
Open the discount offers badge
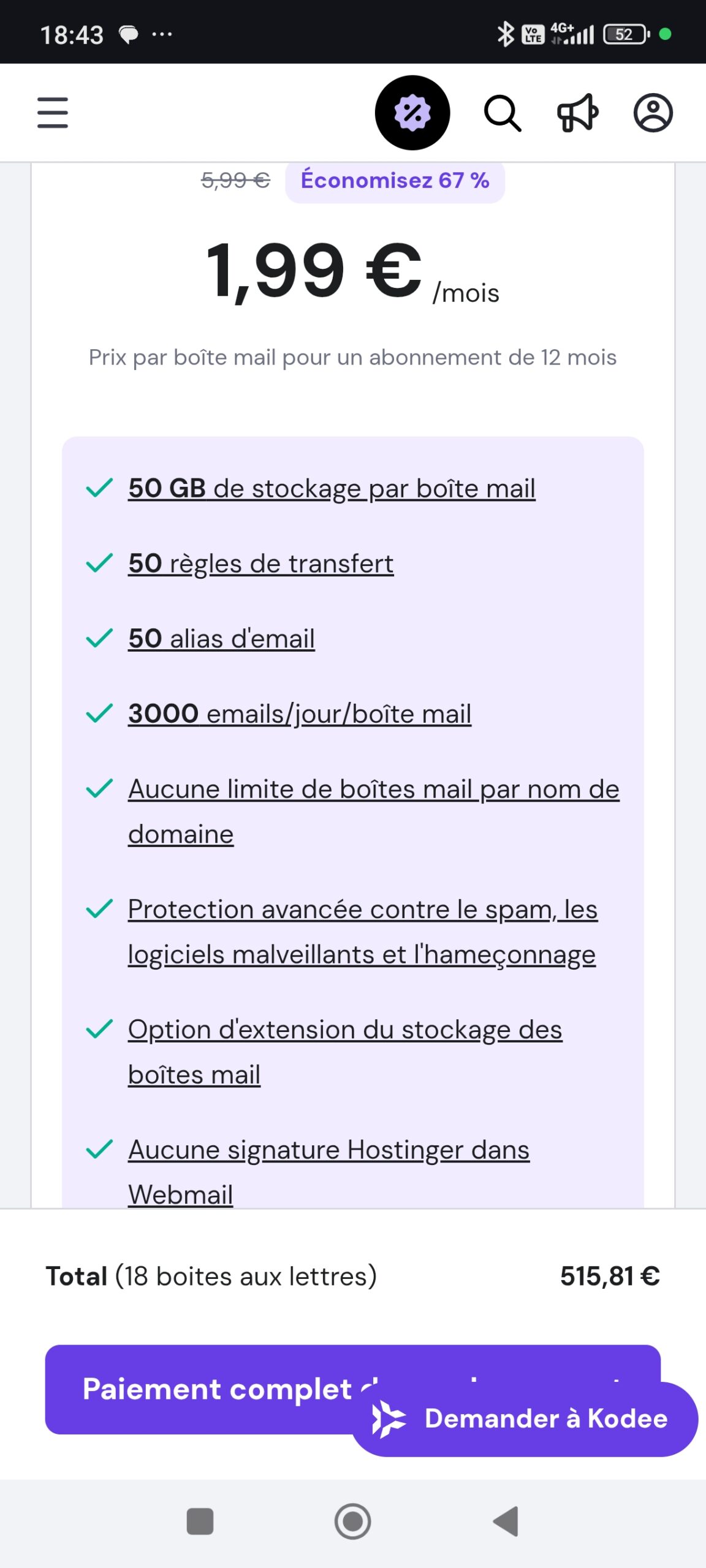(x=412, y=113)
